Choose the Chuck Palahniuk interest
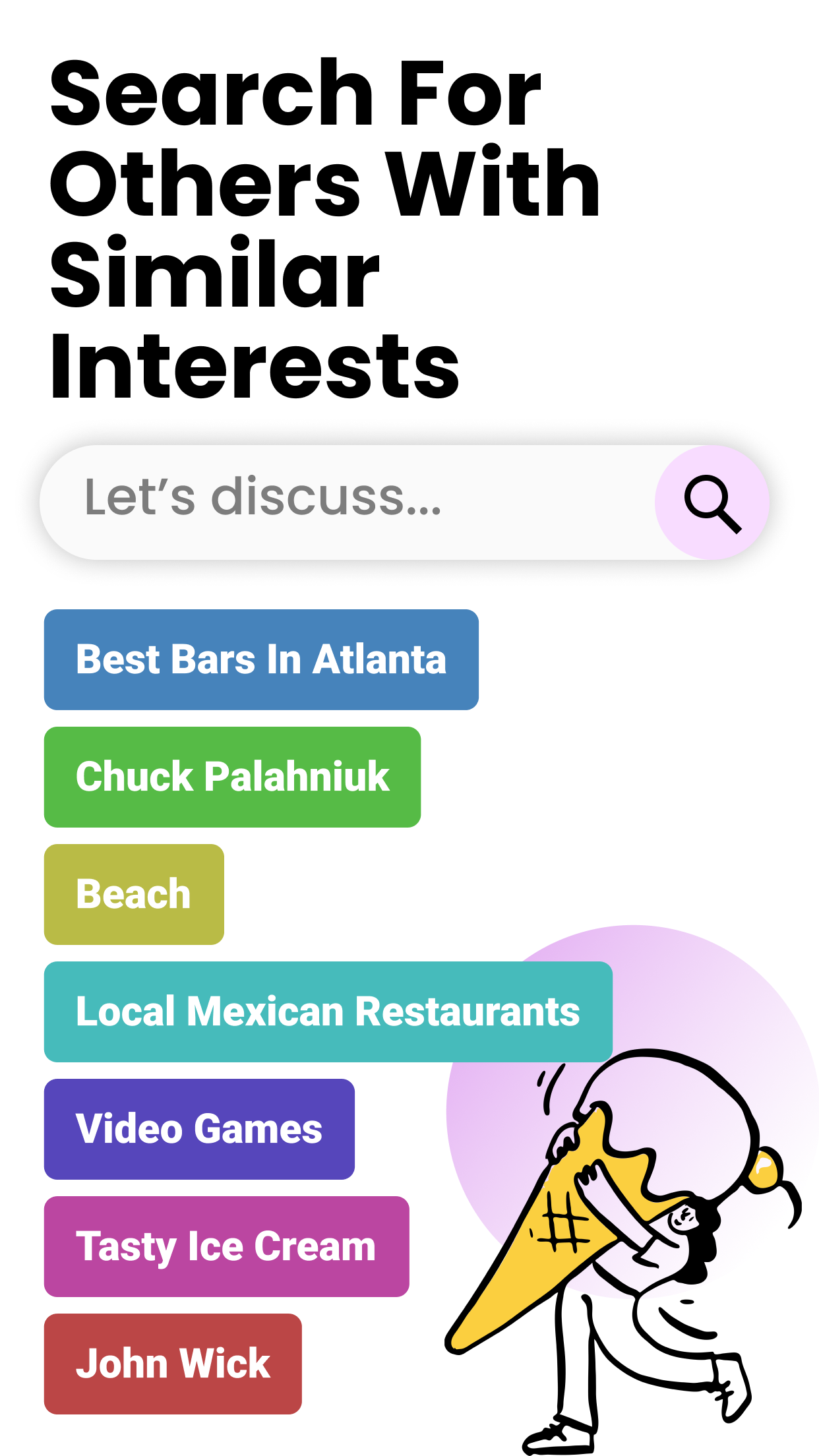Screen dimensions: 819x1456 tap(232, 777)
